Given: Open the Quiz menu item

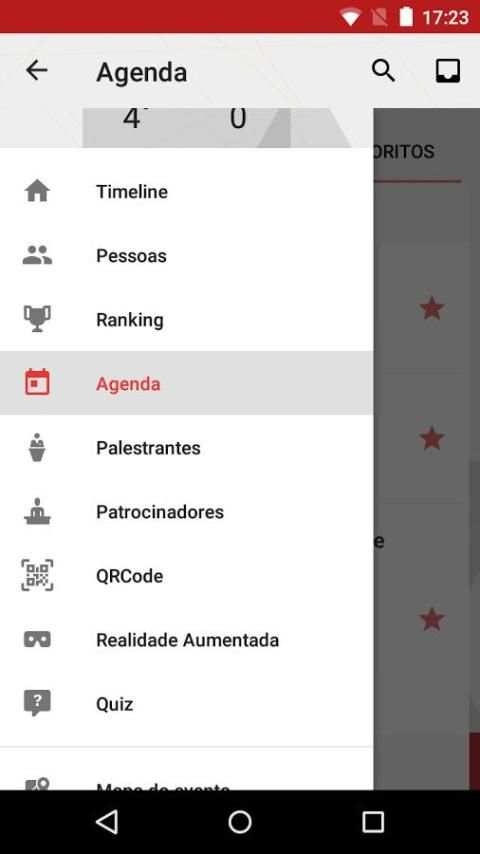Looking at the screenshot, I should (186, 704).
